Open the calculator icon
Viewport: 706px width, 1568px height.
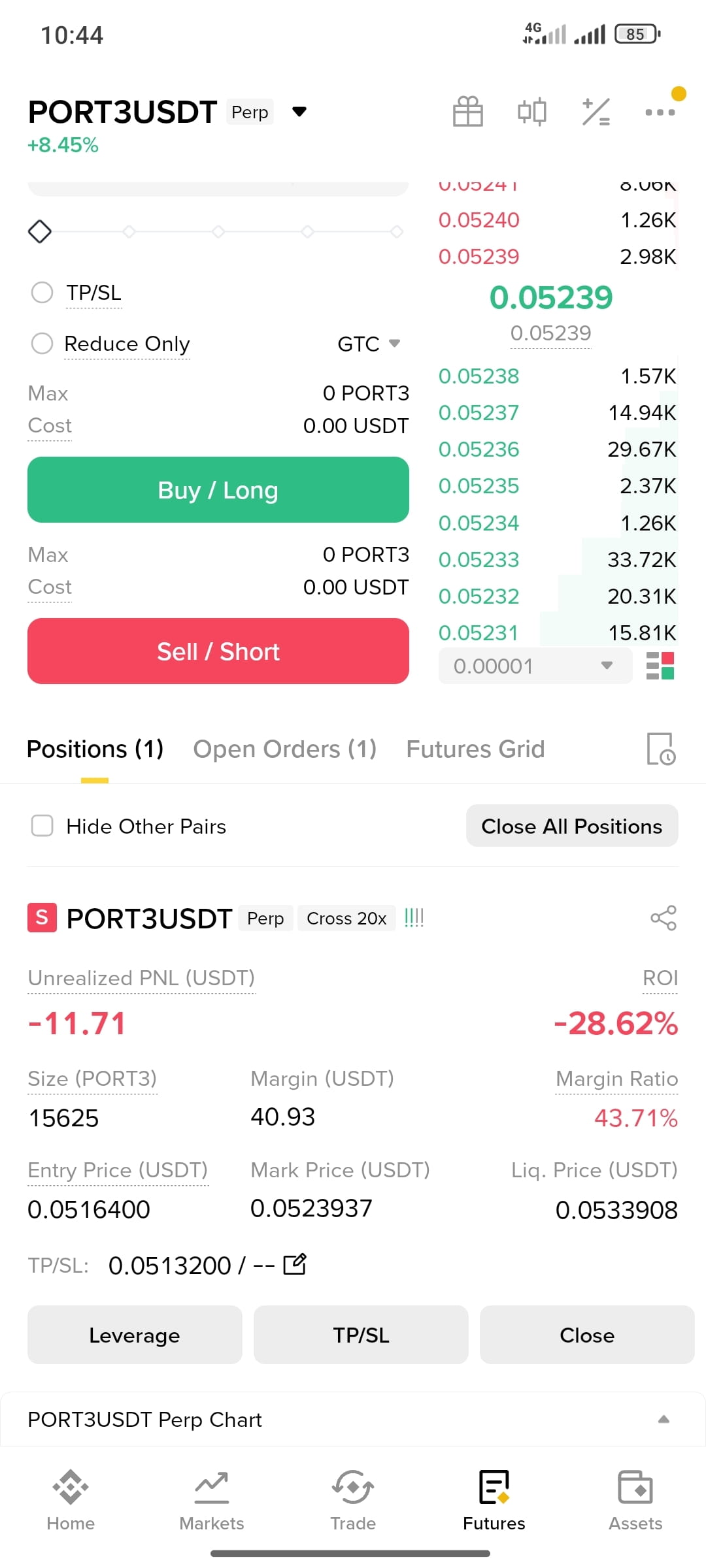tap(596, 112)
